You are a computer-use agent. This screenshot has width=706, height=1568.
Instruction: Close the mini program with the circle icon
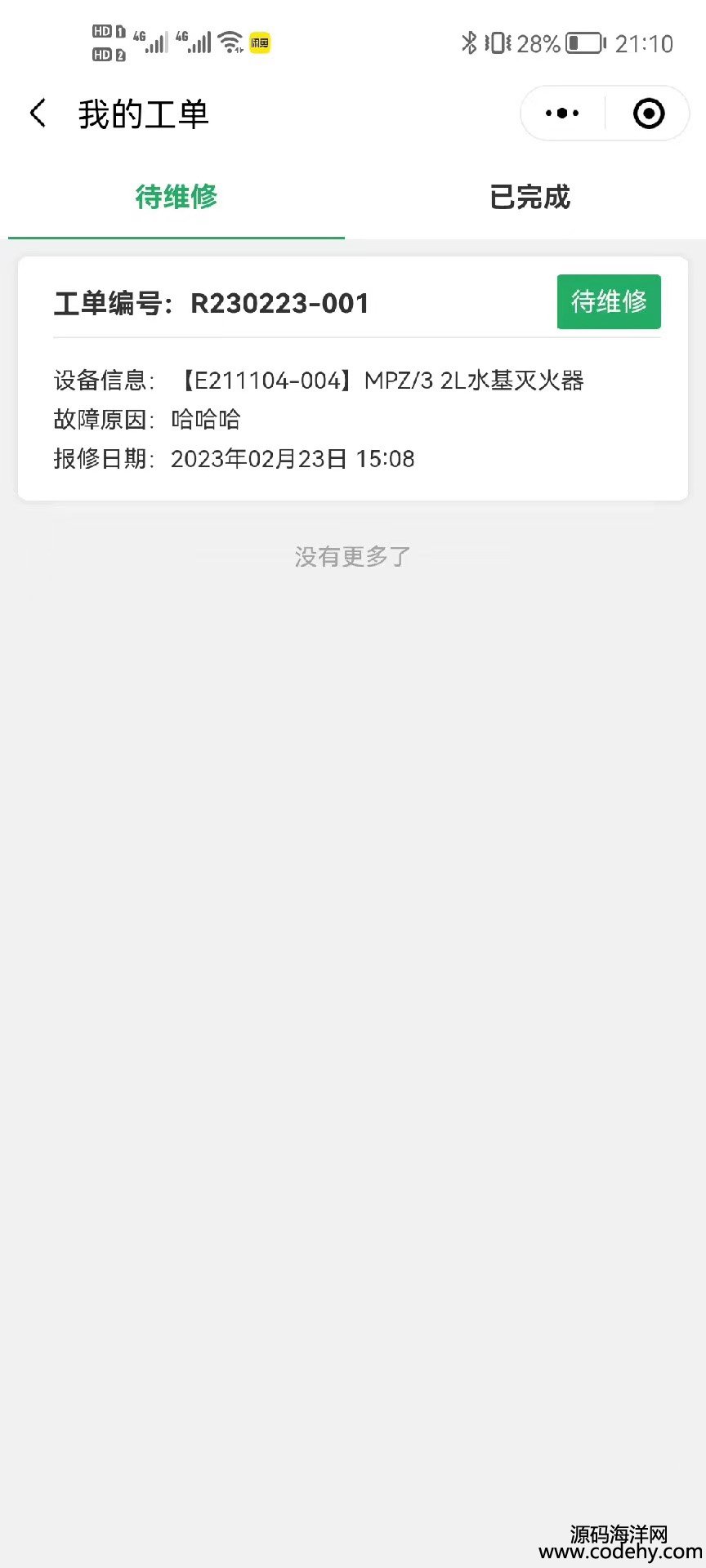click(x=649, y=114)
